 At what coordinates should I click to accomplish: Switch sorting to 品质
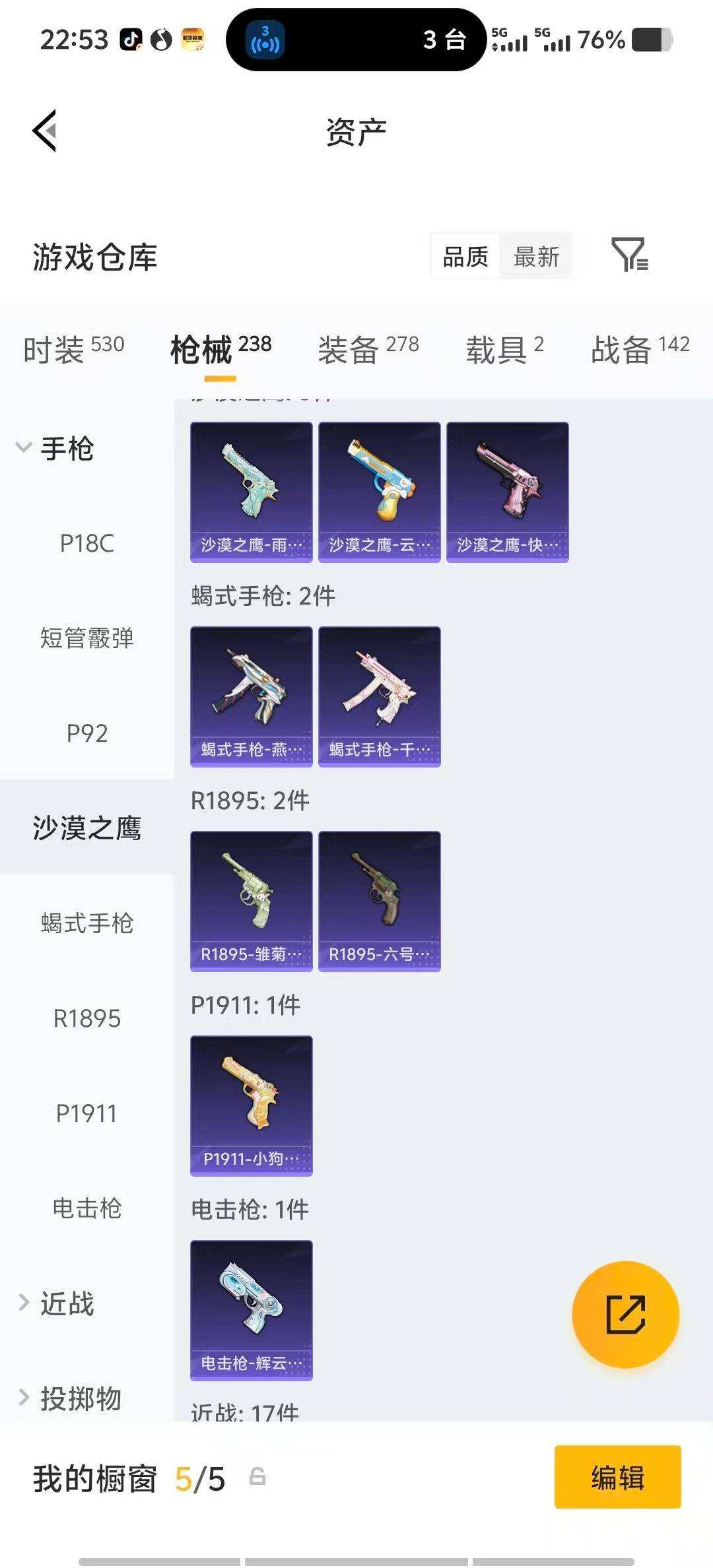point(466,257)
